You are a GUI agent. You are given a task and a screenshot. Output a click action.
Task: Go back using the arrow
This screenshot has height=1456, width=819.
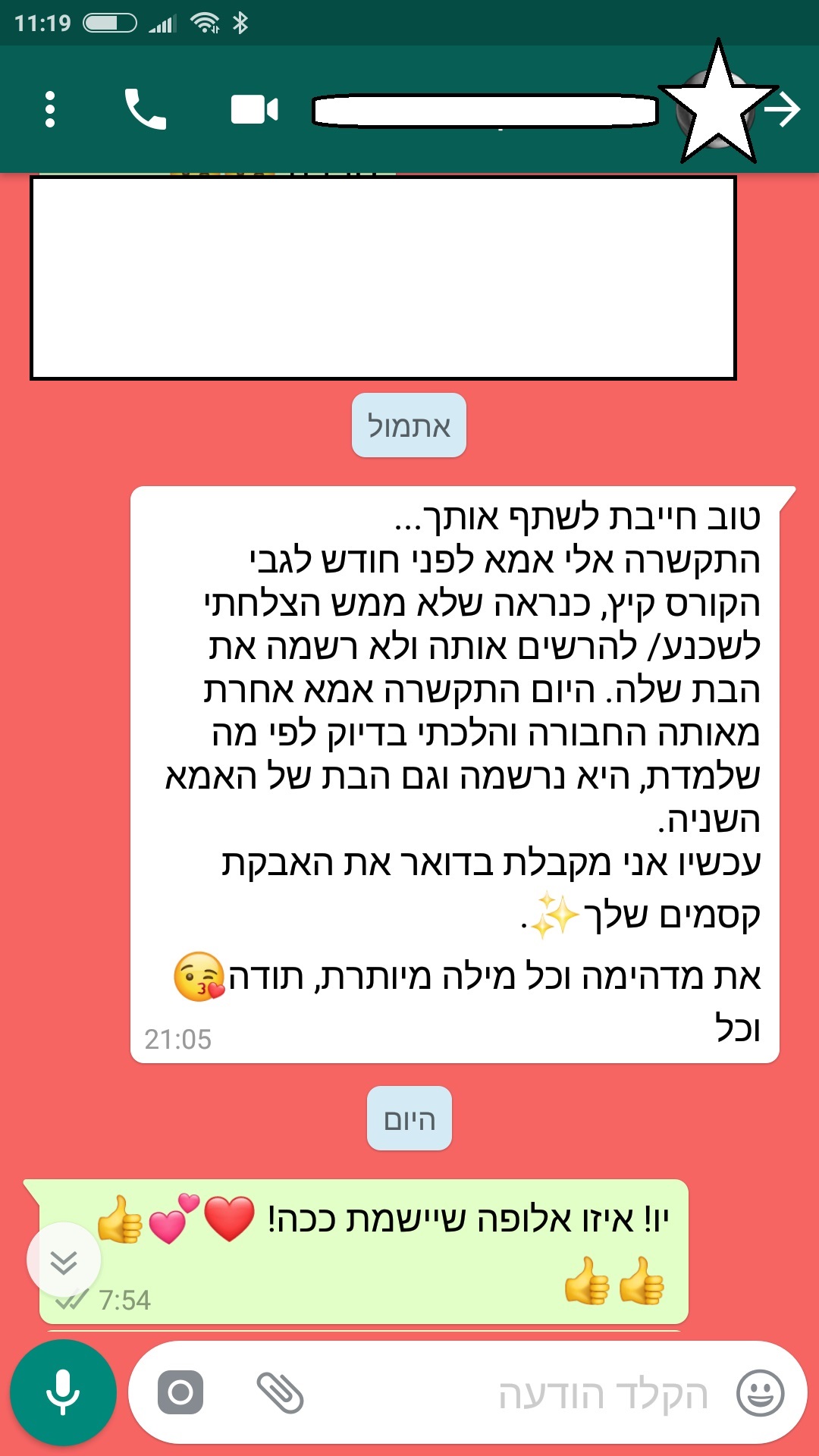[x=783, y=110]
